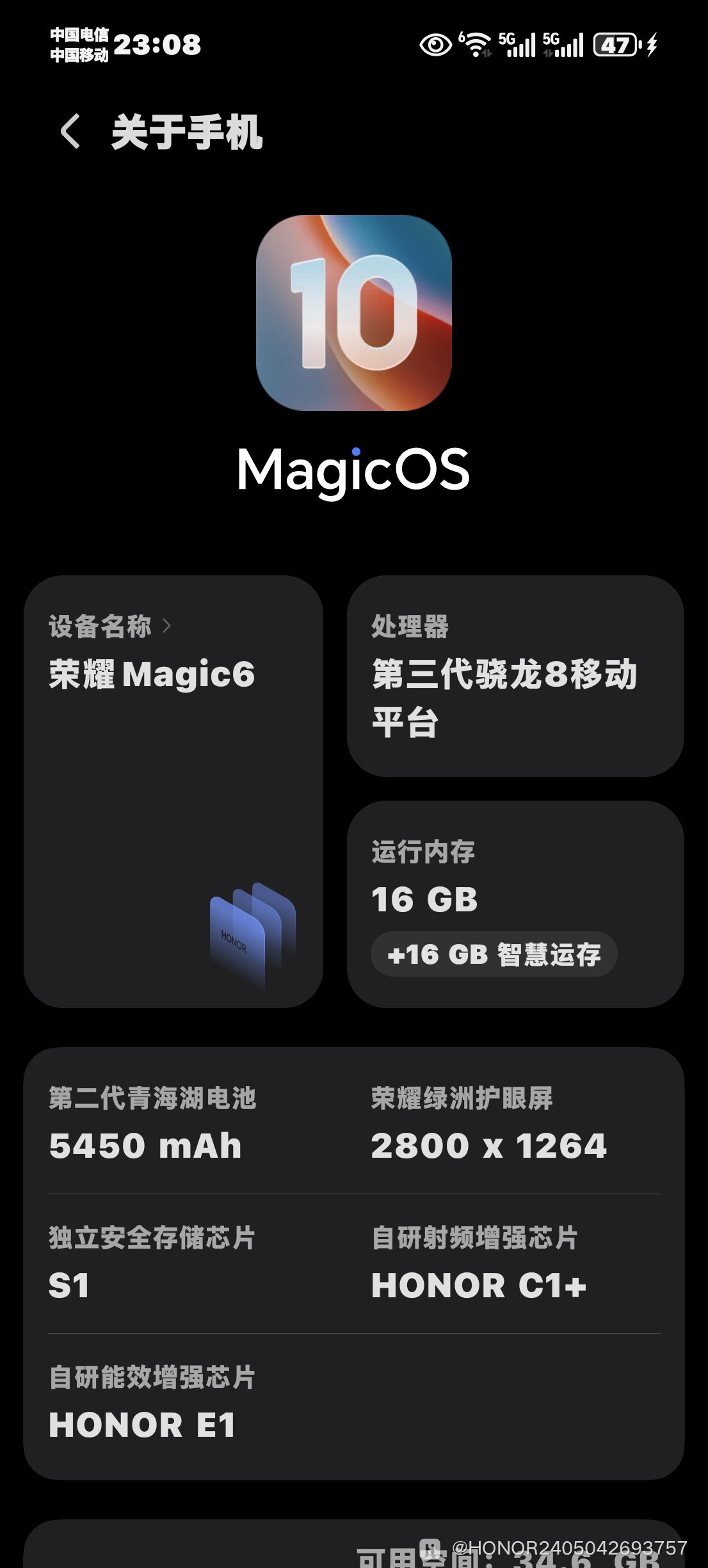Tap the +16 GB 智慧运存 badge
This screenshot has width=708, height=1568.
(494, 954)
